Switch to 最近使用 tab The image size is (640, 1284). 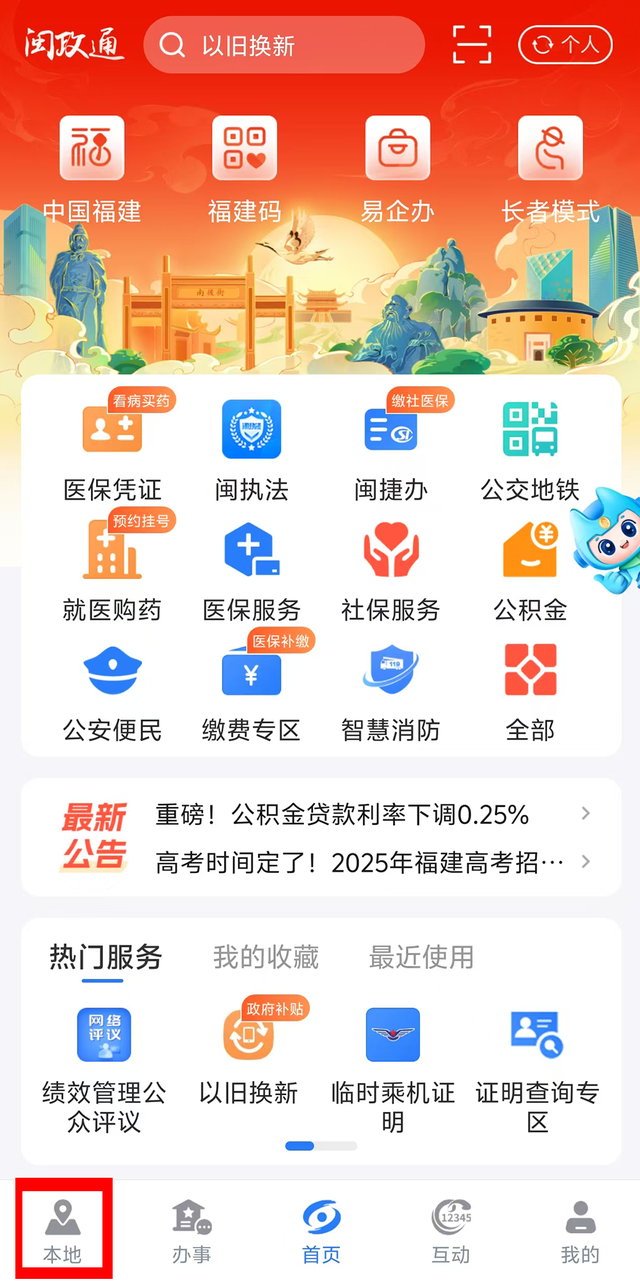point(421,957)
